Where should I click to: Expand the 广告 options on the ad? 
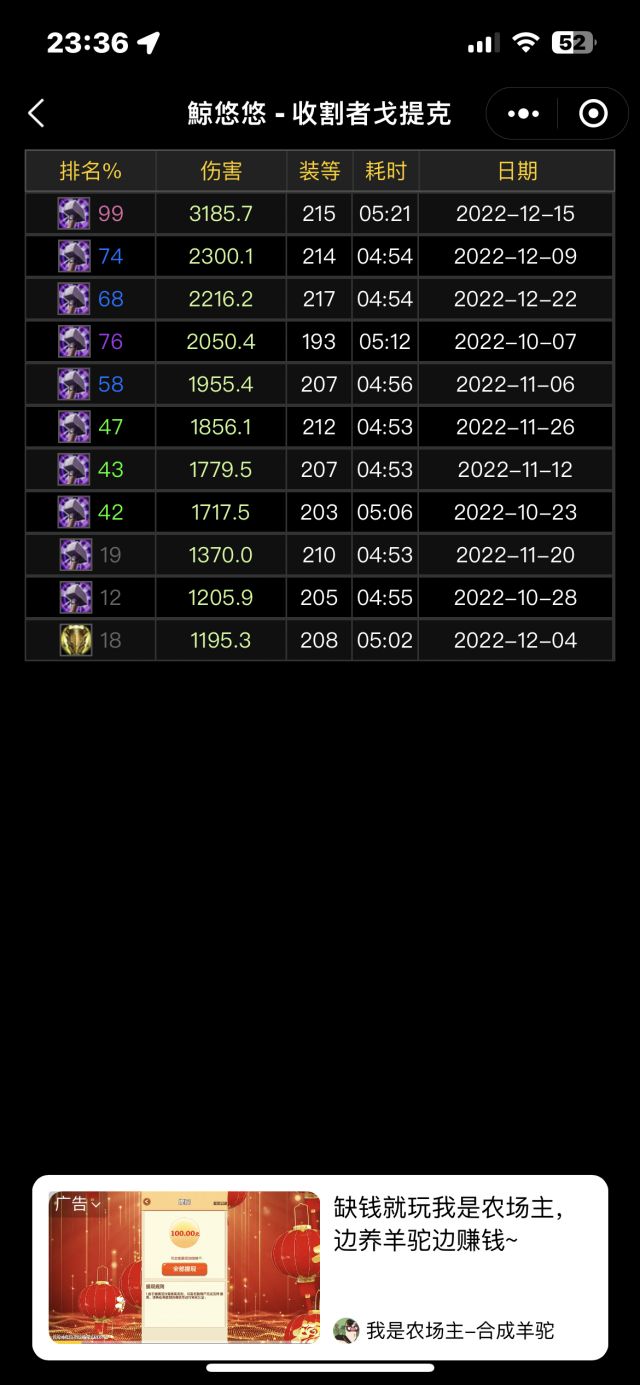[x=78, y=1204]
